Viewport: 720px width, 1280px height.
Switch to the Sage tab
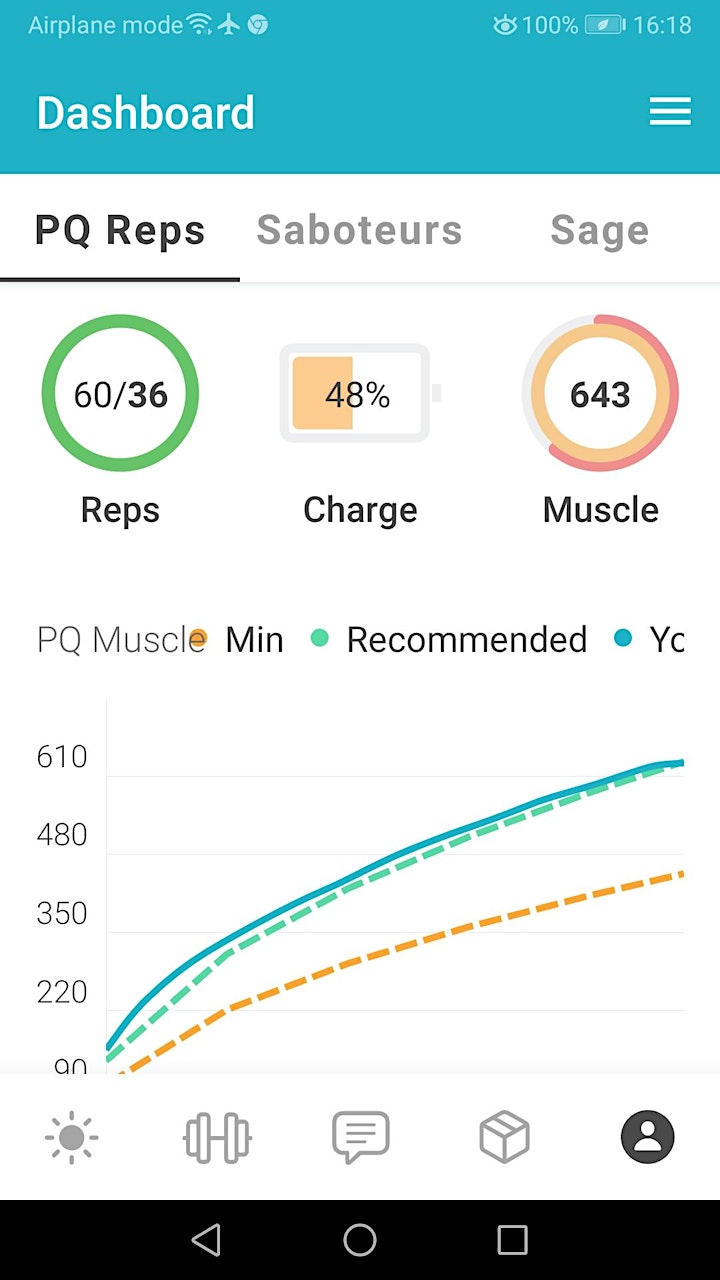coord(600,230)
